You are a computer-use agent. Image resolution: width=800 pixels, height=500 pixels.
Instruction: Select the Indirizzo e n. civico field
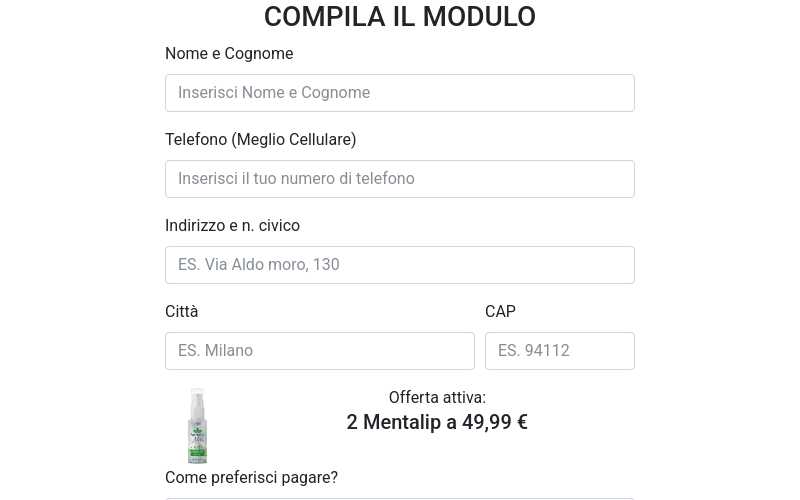pos(399,265)
